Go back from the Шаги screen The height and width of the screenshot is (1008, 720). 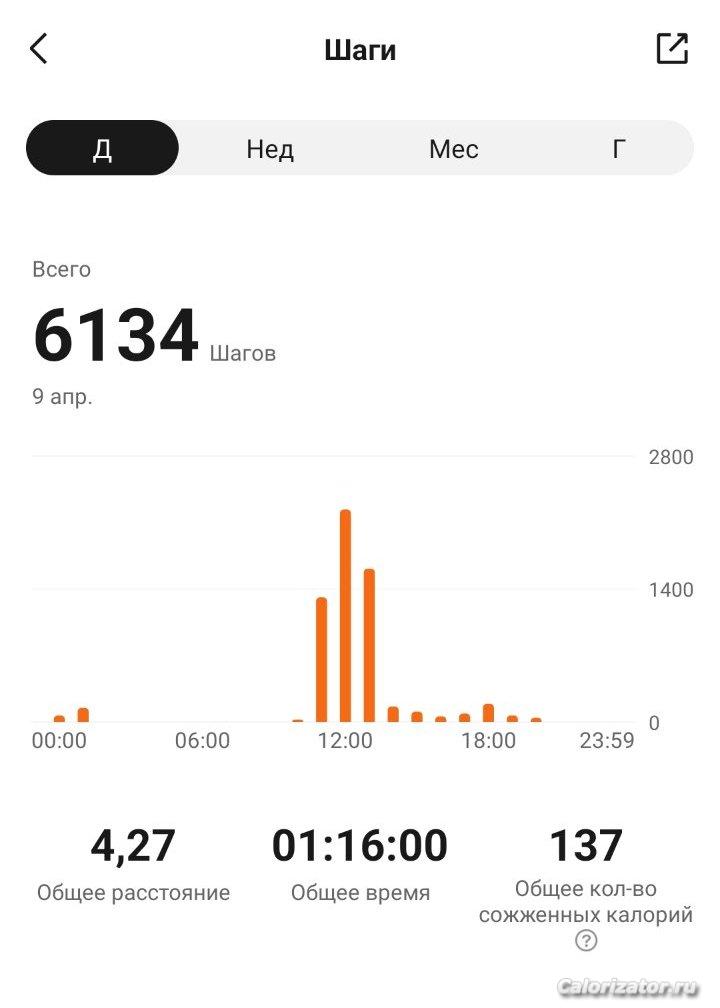tap(39, 49)
